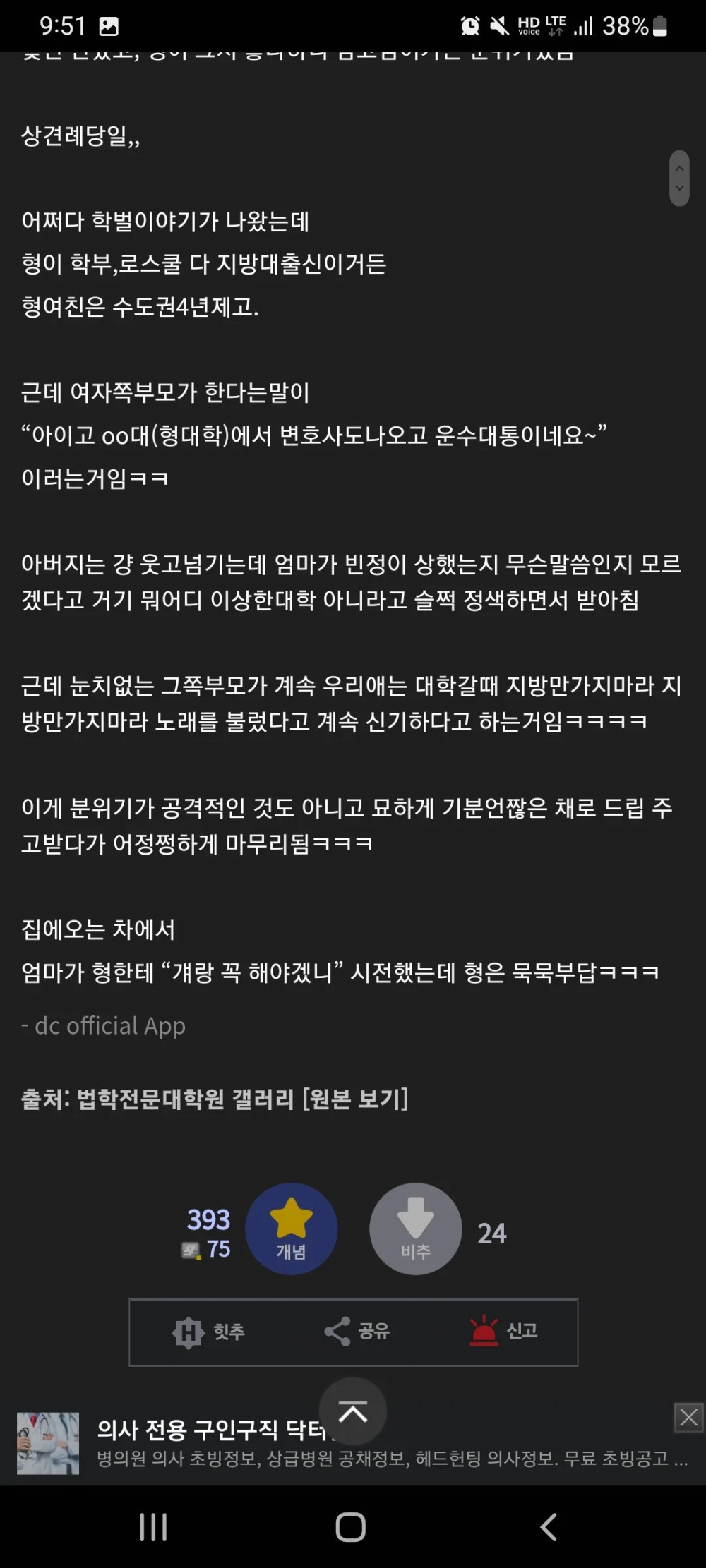
Task: Downvote the post with 비추 button
Action: (x=415, y=1229)
